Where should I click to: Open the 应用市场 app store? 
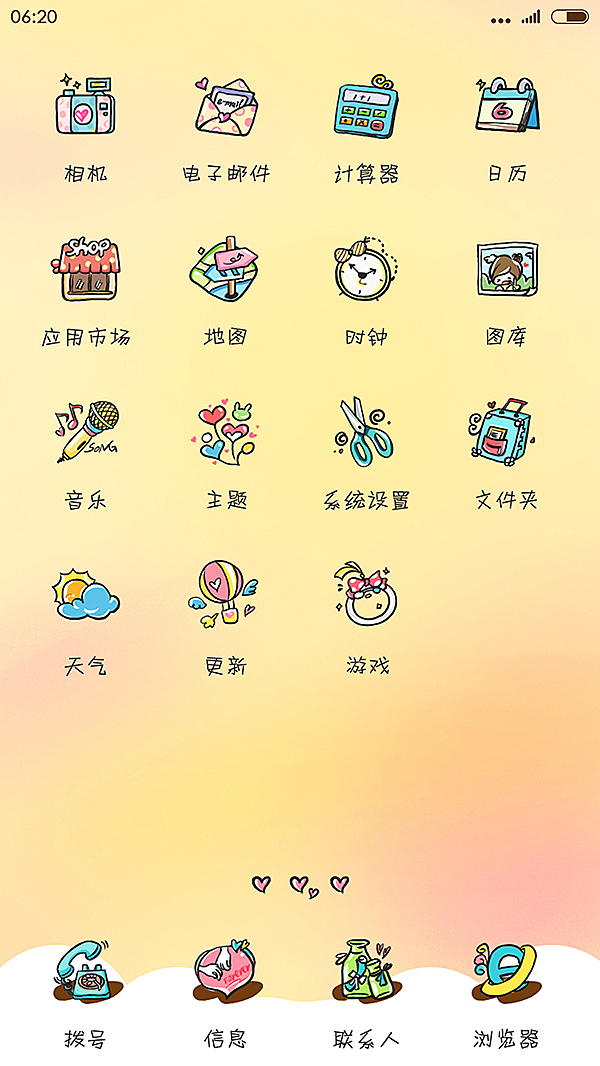pyautogui.click(x=86, y=270)
